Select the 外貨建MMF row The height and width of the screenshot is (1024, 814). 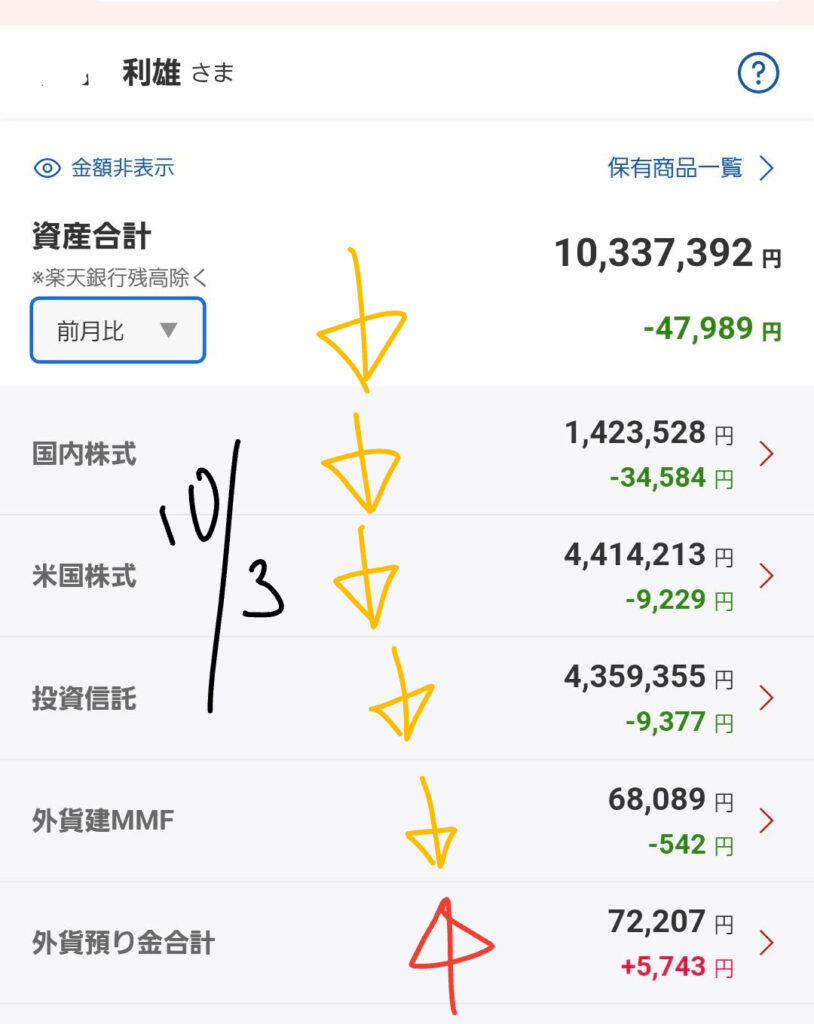(406, 821)
